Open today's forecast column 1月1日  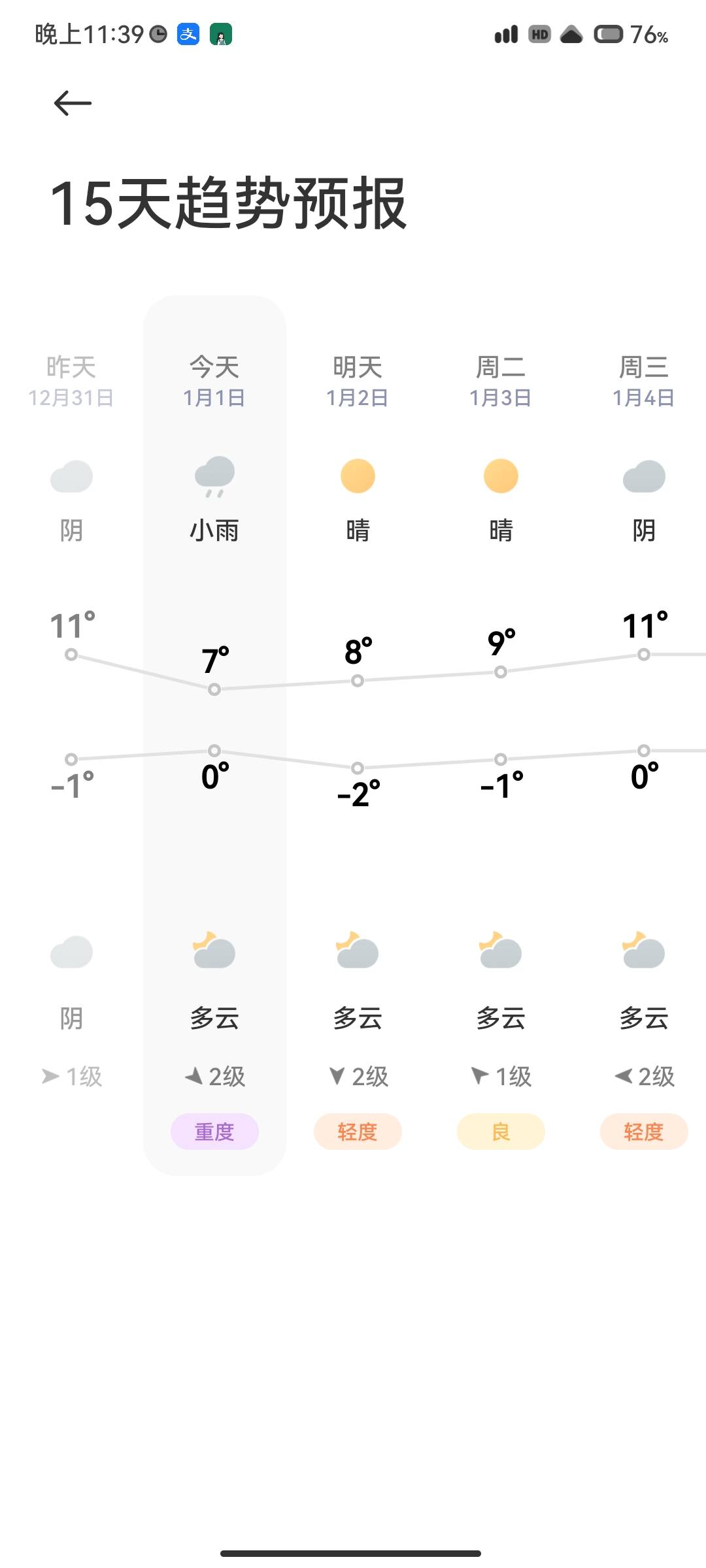pyautogui.click(x=214, y=735)
